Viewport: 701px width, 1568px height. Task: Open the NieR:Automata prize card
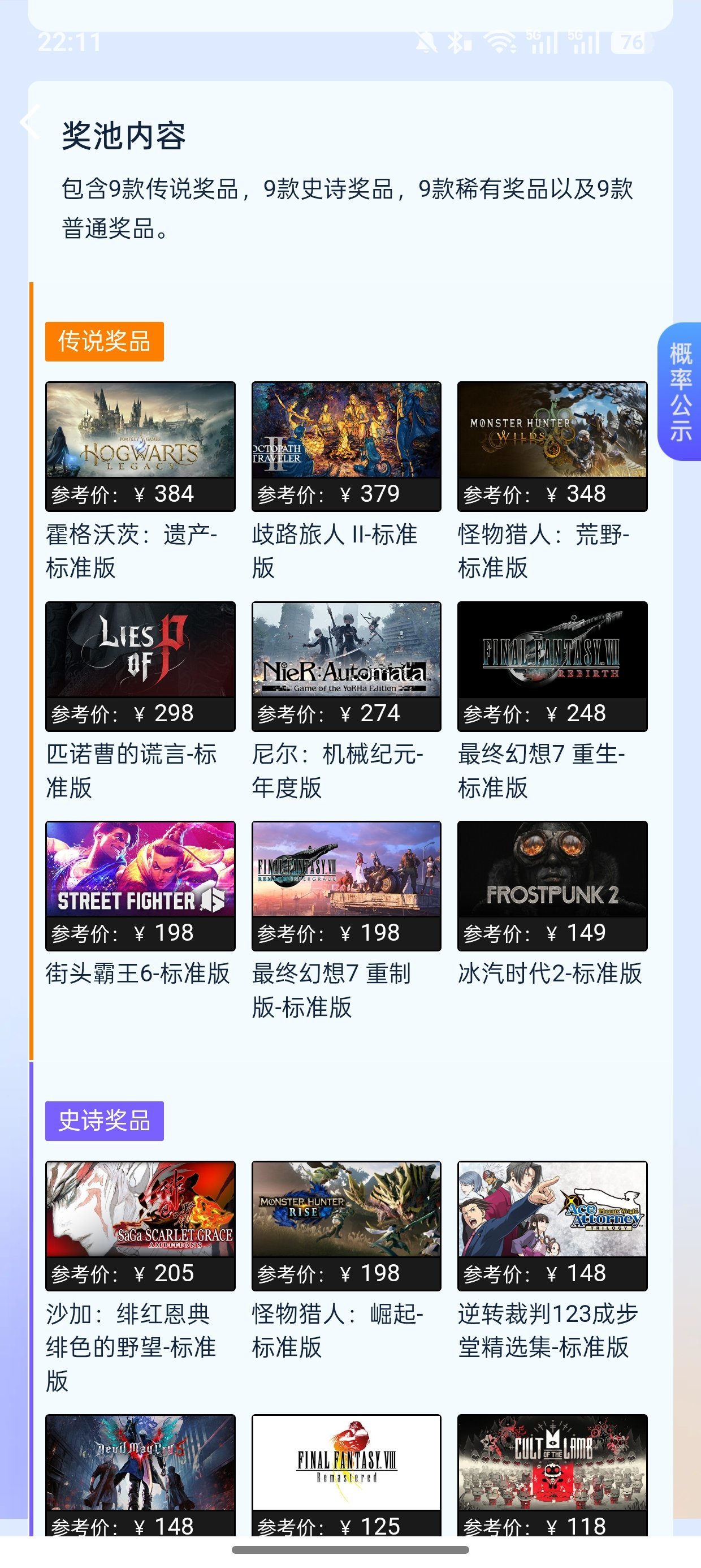[x=346, y=666]
